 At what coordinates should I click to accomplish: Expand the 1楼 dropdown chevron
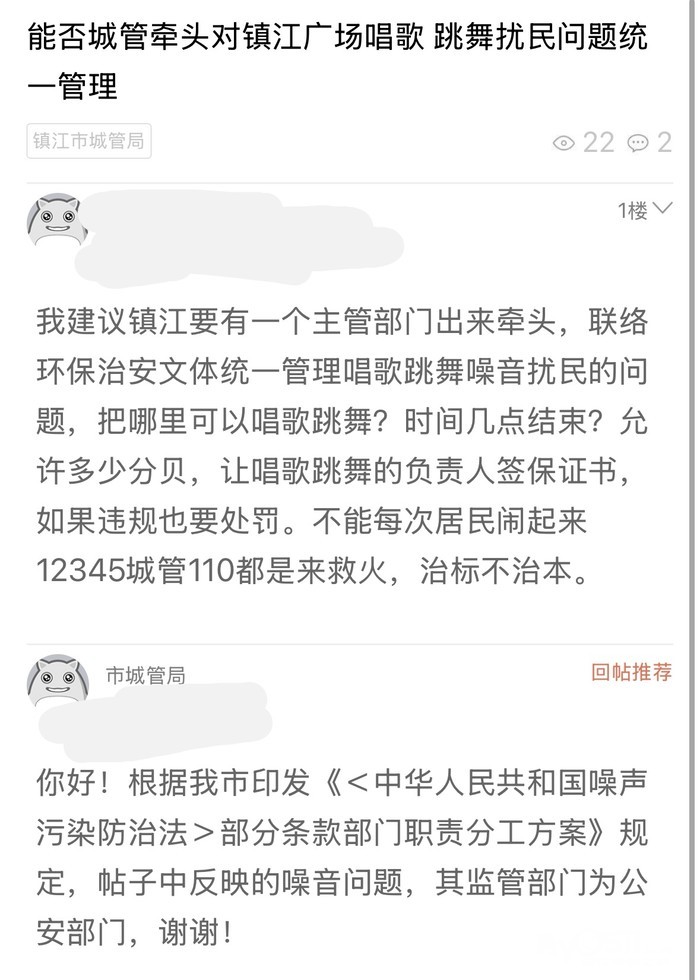(661, 210)
